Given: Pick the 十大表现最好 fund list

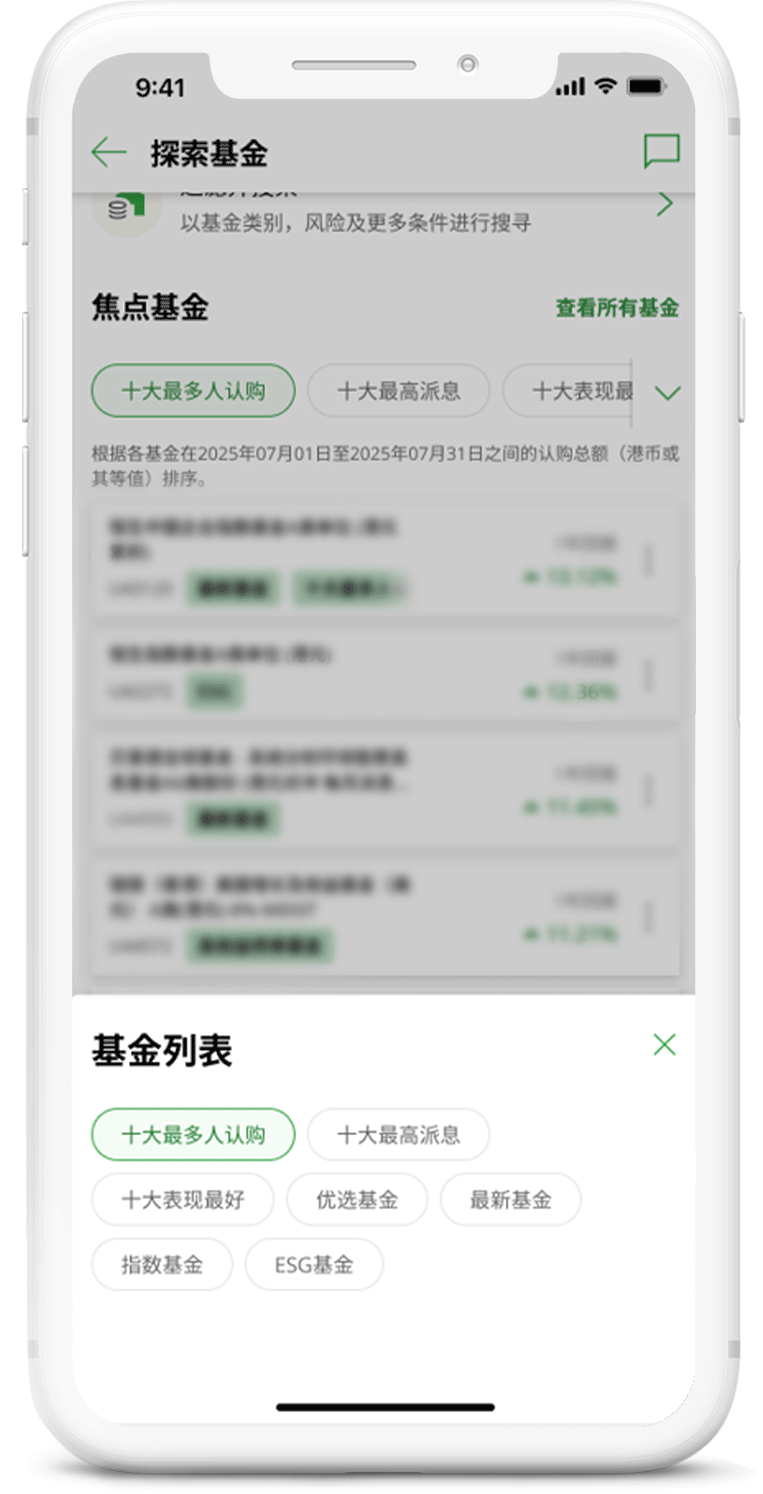Looking at the screenshot, I should (x=182, y=1200).
